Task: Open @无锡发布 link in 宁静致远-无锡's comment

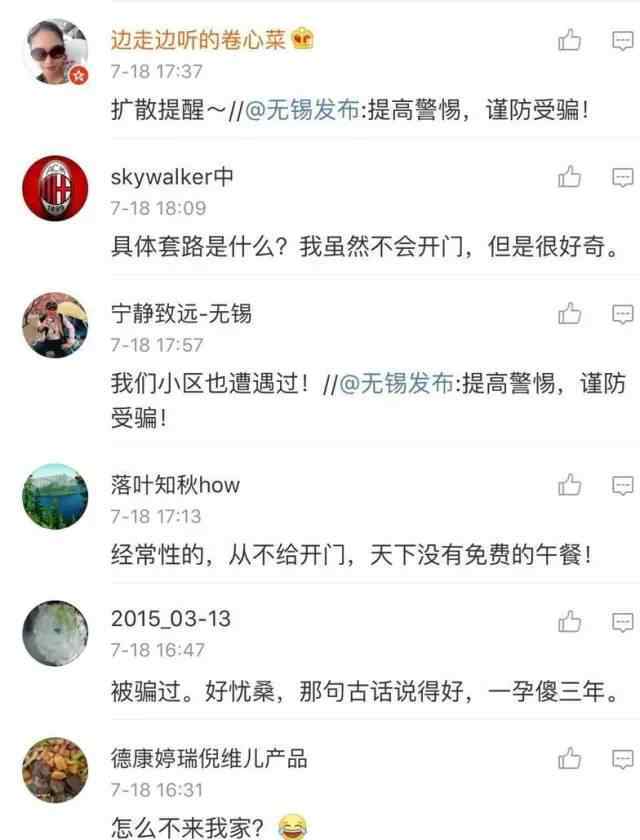Action: pyautogui.click(x=396, y=384)
